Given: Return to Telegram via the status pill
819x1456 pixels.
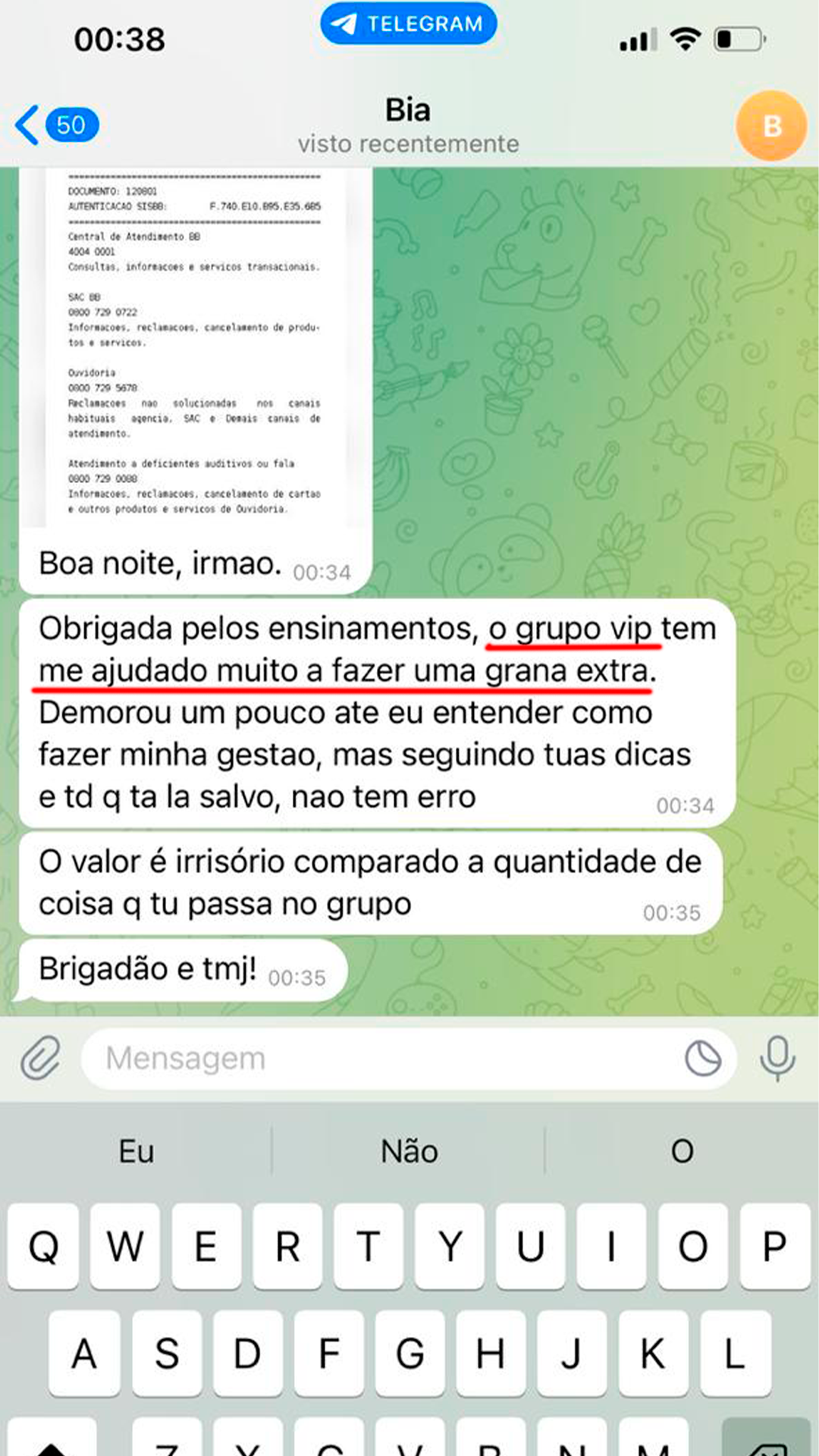Looking at the screenshot, I should pos(408,24).
